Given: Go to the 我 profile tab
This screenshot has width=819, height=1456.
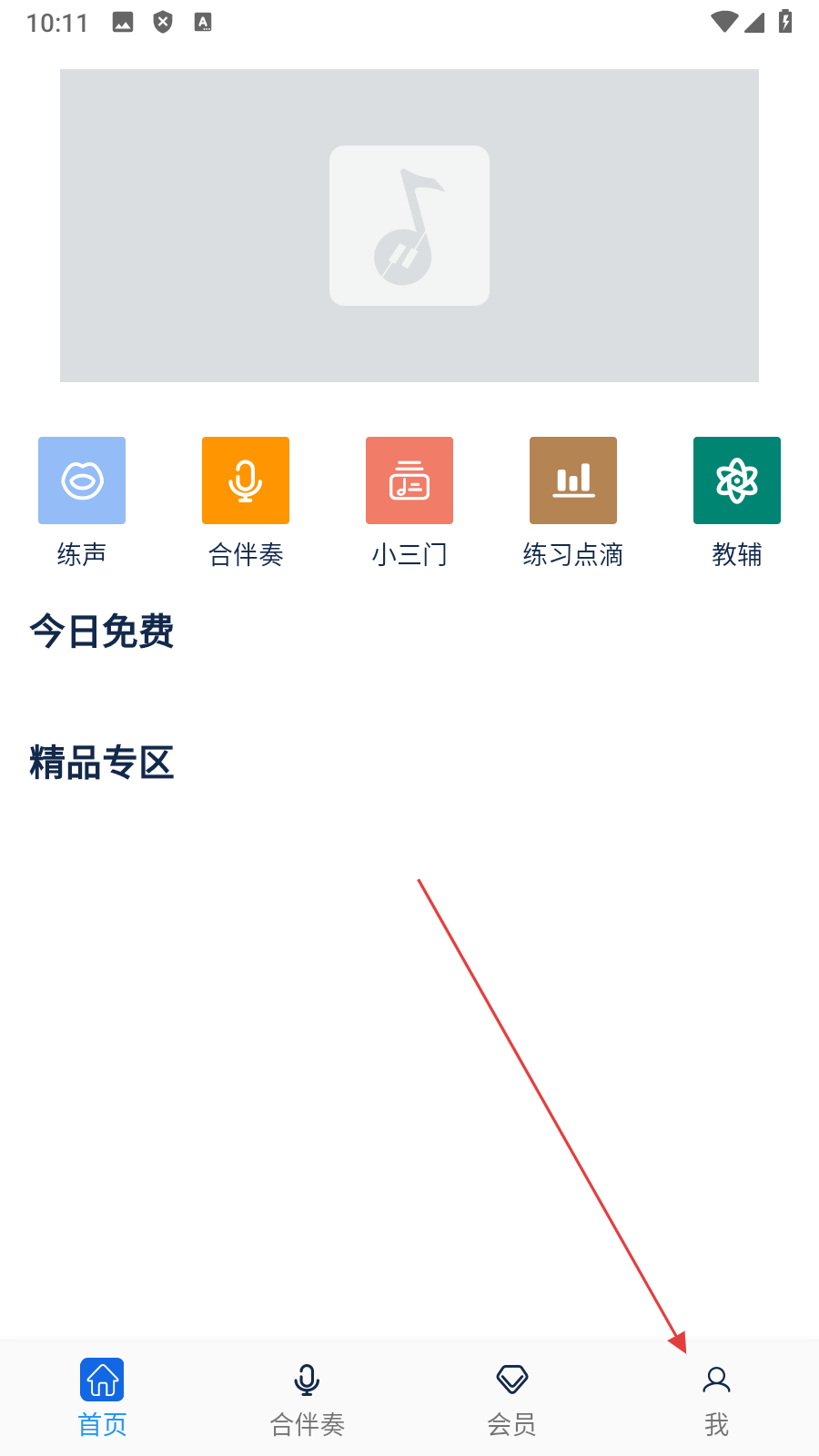Looking at the screenshot, I should pos(716,1397).
